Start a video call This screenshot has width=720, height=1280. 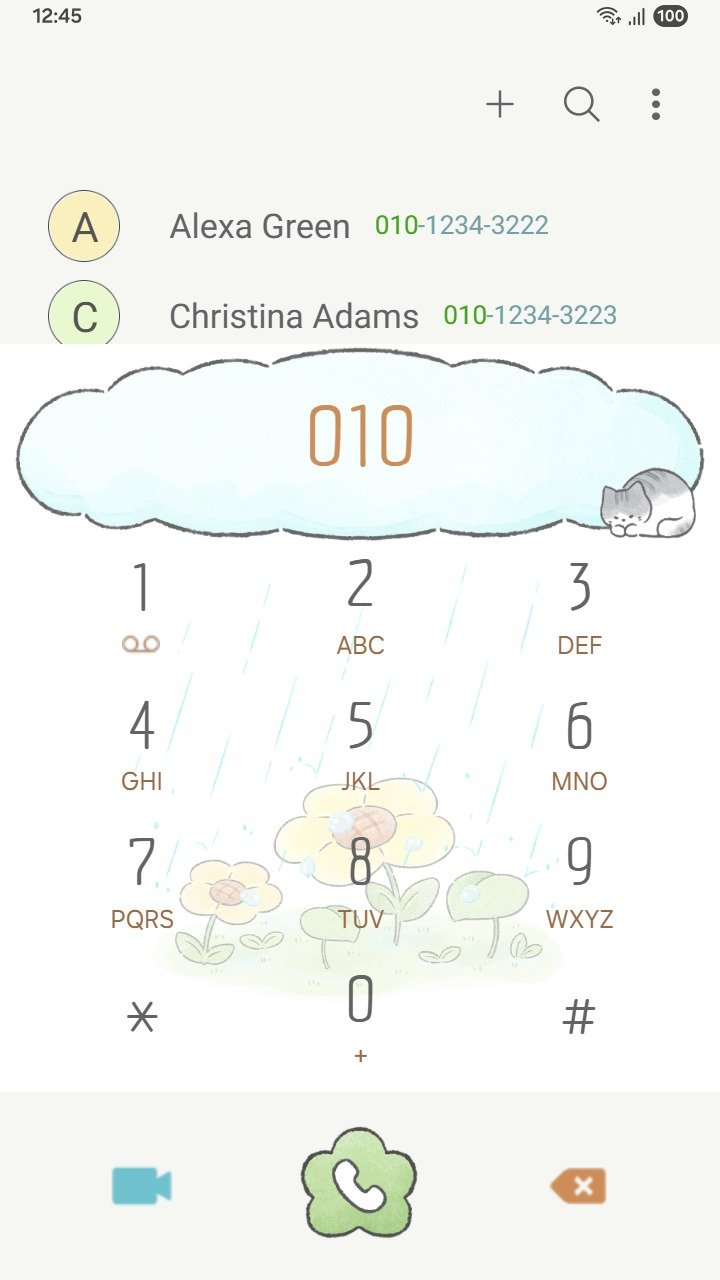[142, 1187]
